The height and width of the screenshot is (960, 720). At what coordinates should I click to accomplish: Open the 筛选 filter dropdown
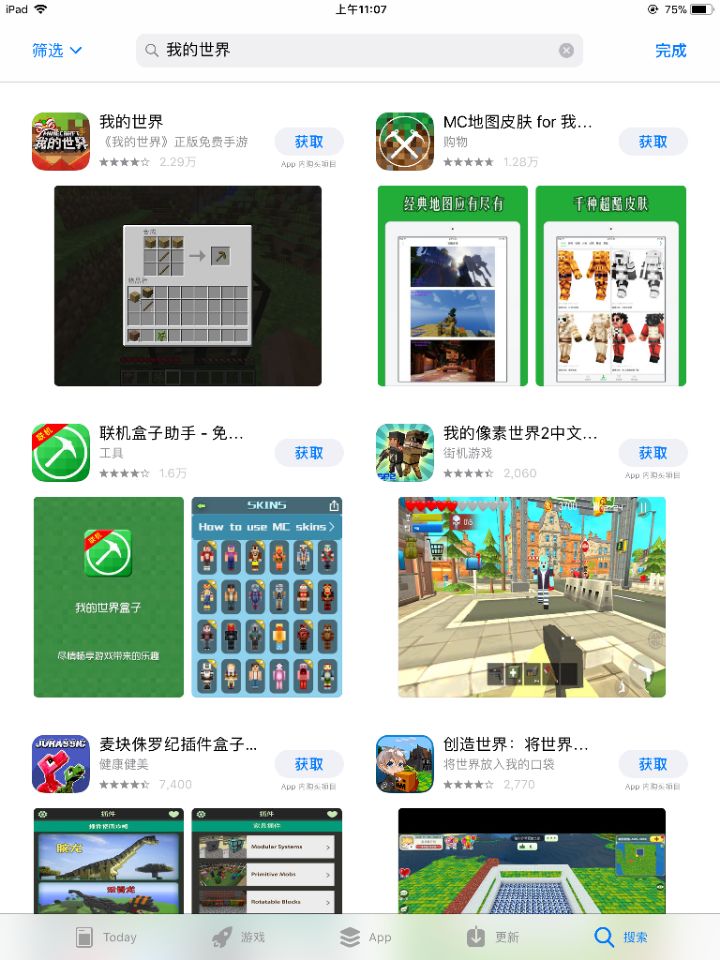[x=57, y=50]
